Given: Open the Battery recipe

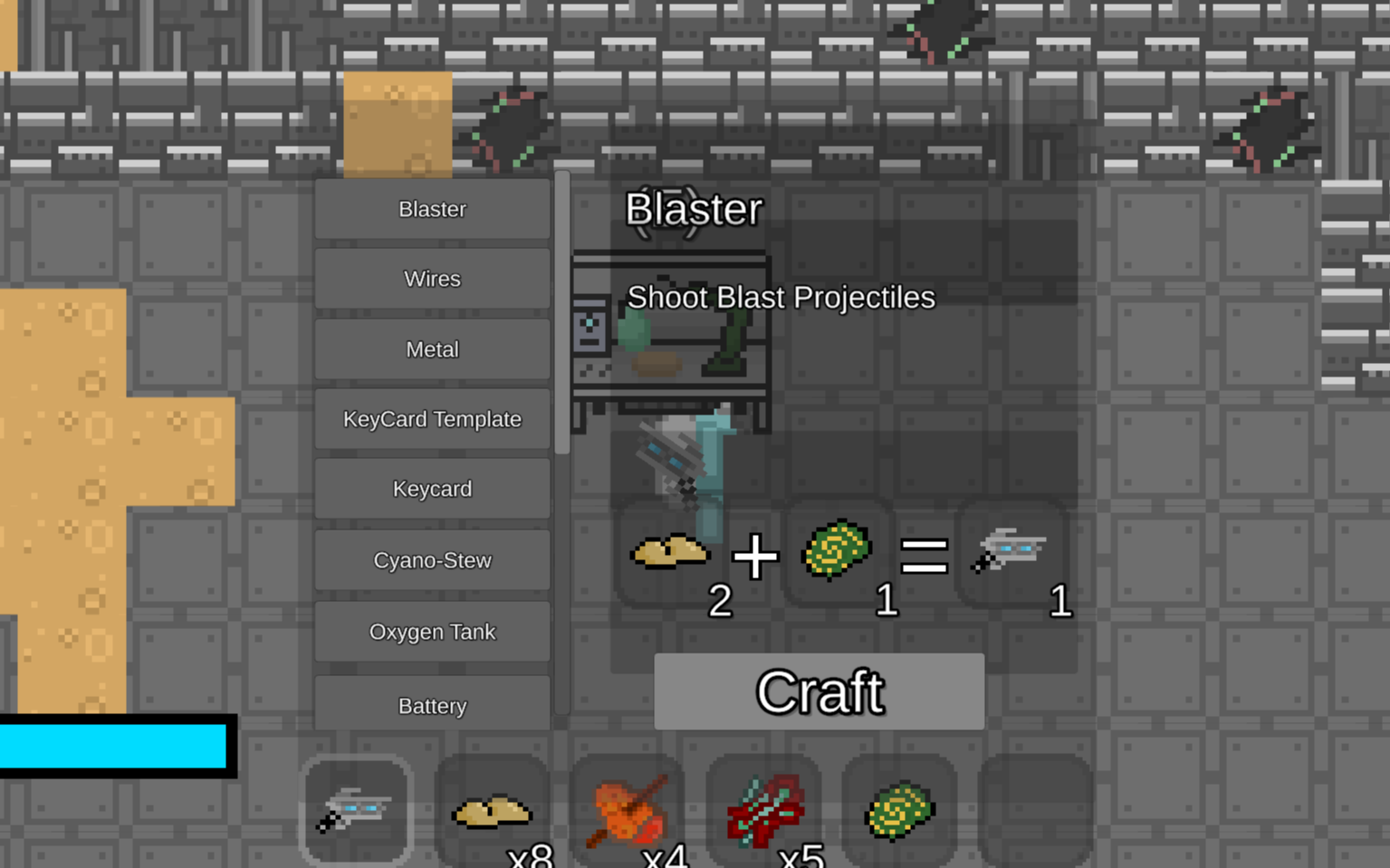Looking at the screenshot, I should (432, 704).
